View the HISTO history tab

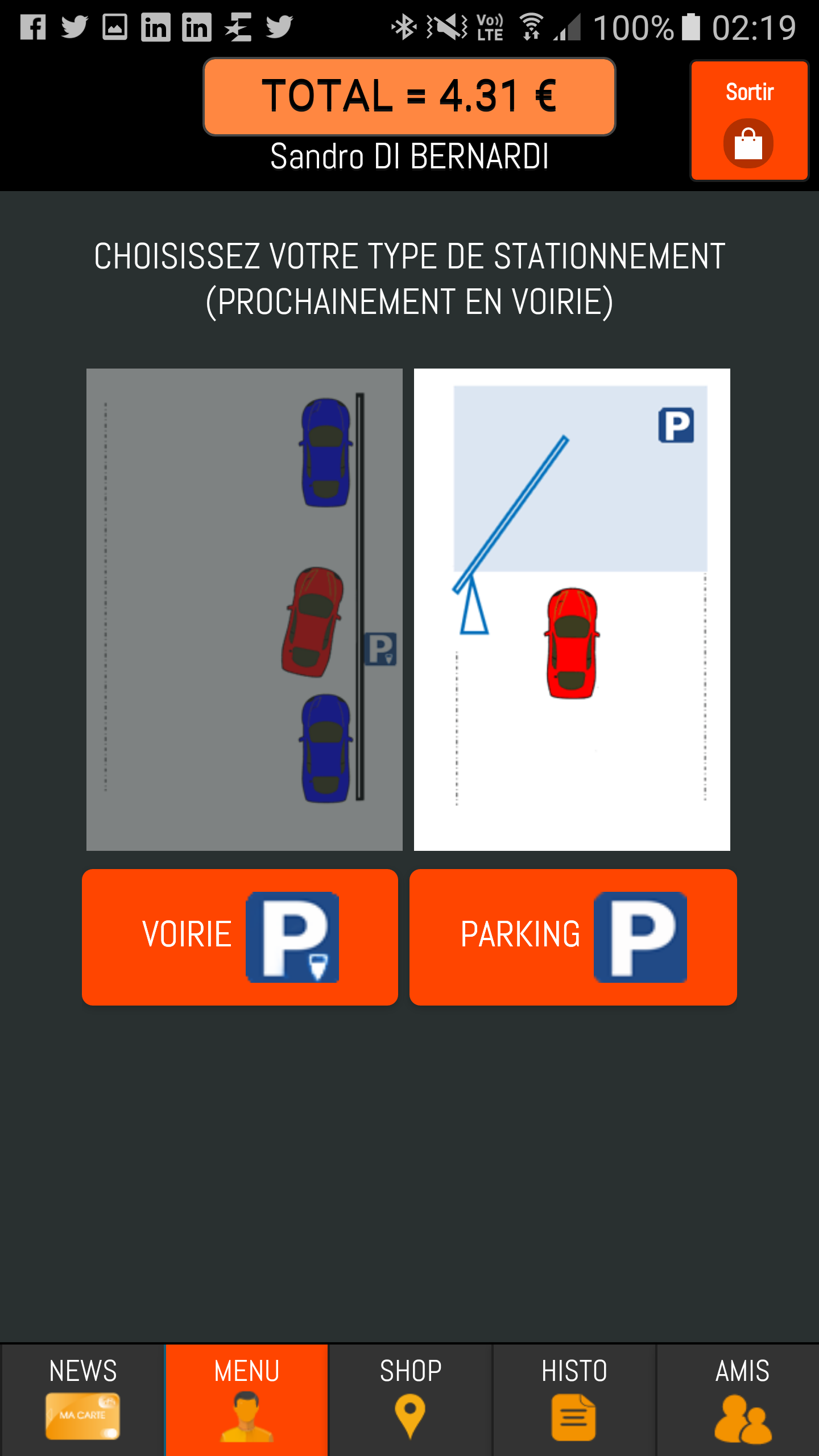[x=574, y=1400]
